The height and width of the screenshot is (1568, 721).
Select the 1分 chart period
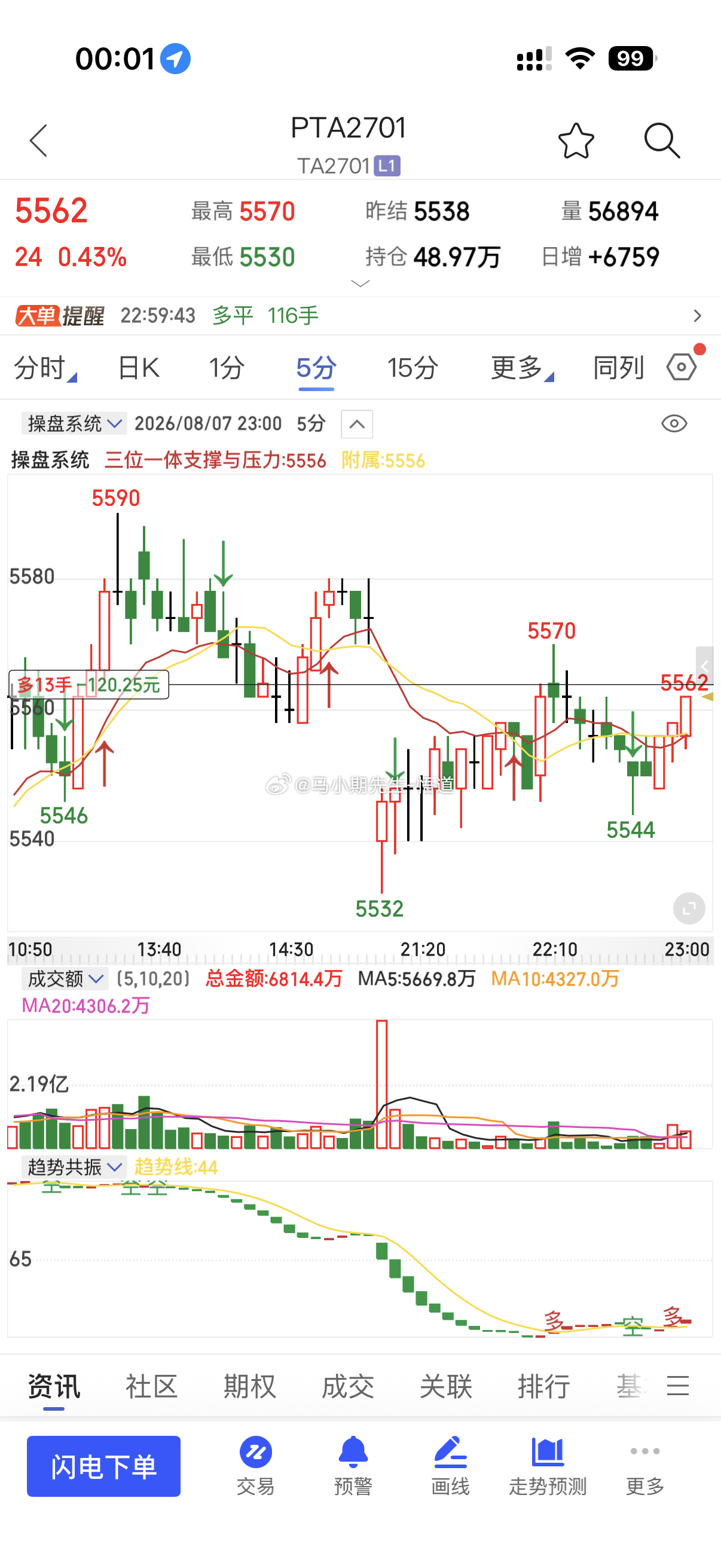pos(227,368)
